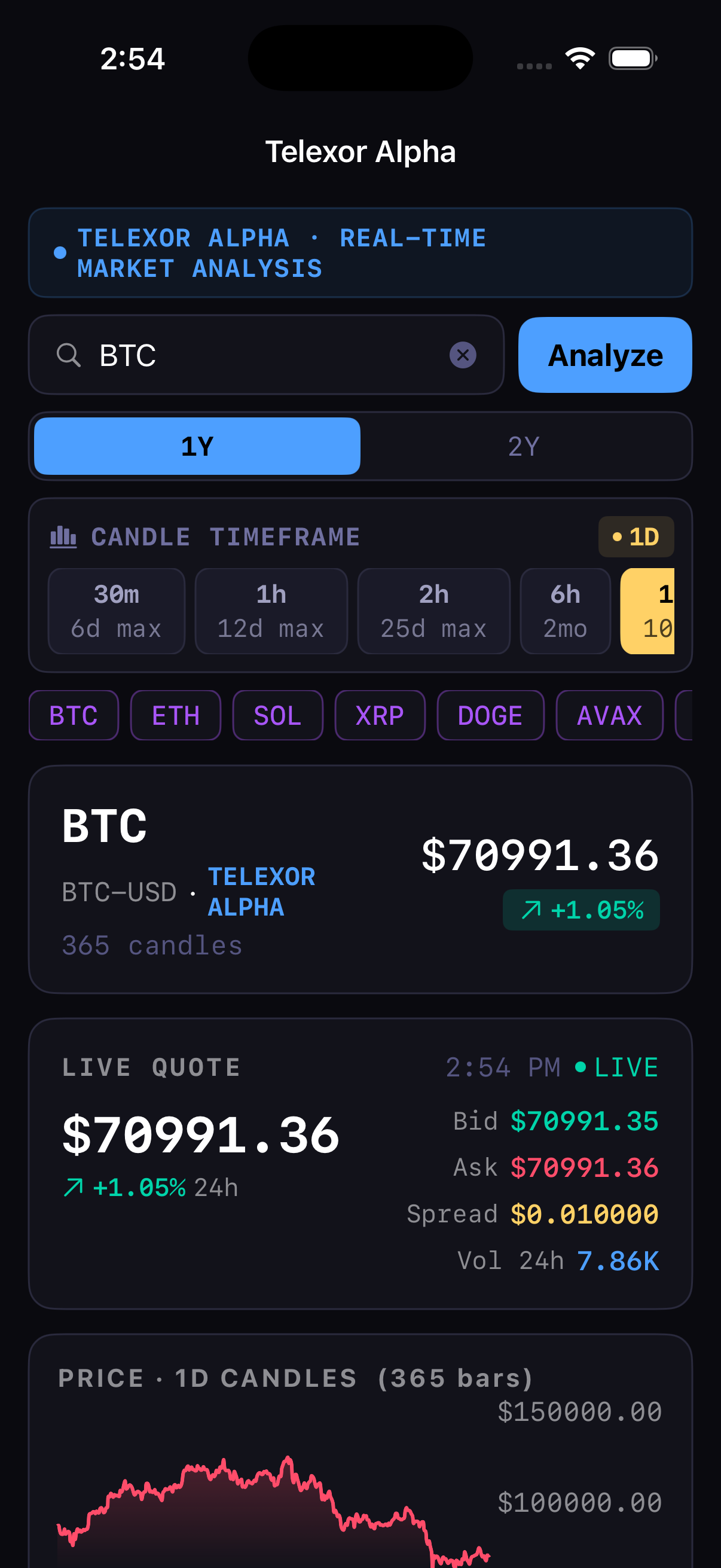This screenshot has height=1568, width=721.
Task: Click the TELEXOR ALPHA link in the BTC card
Action: [261, 890]
